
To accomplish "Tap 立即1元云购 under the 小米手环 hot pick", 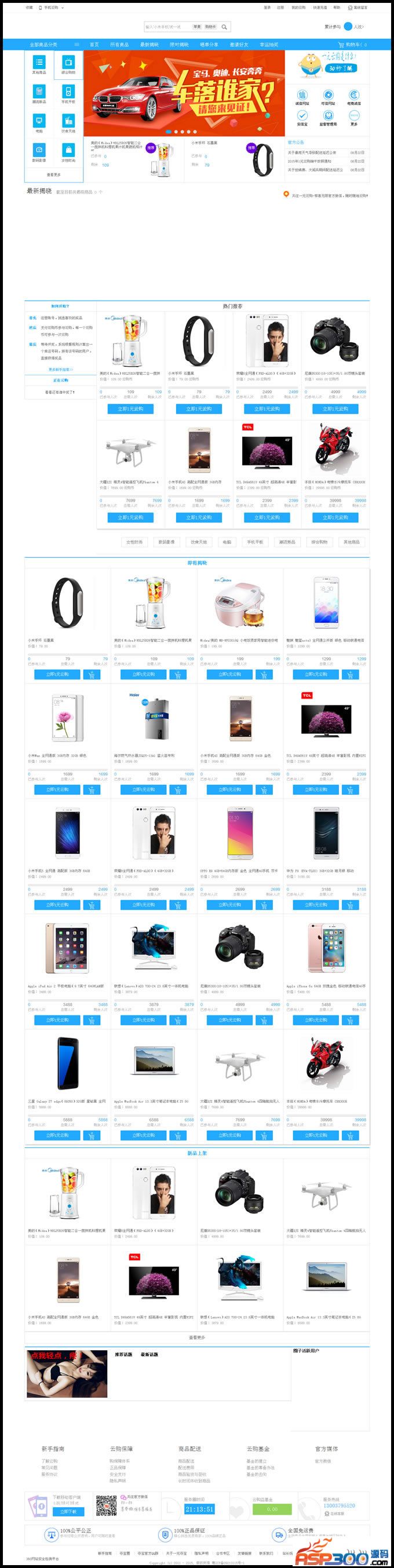I will click(199, 408).
